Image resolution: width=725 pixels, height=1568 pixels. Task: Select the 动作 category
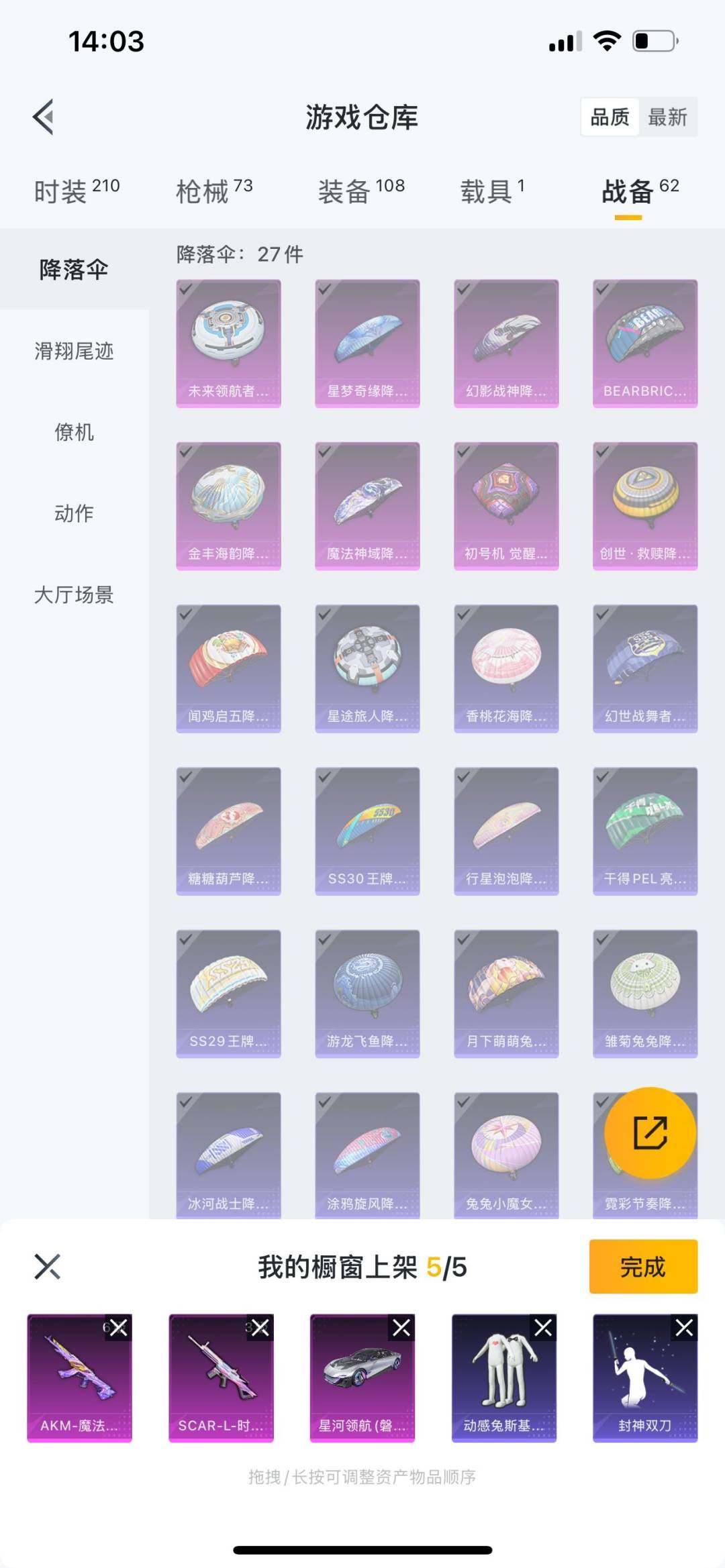(x=74, y=513)
